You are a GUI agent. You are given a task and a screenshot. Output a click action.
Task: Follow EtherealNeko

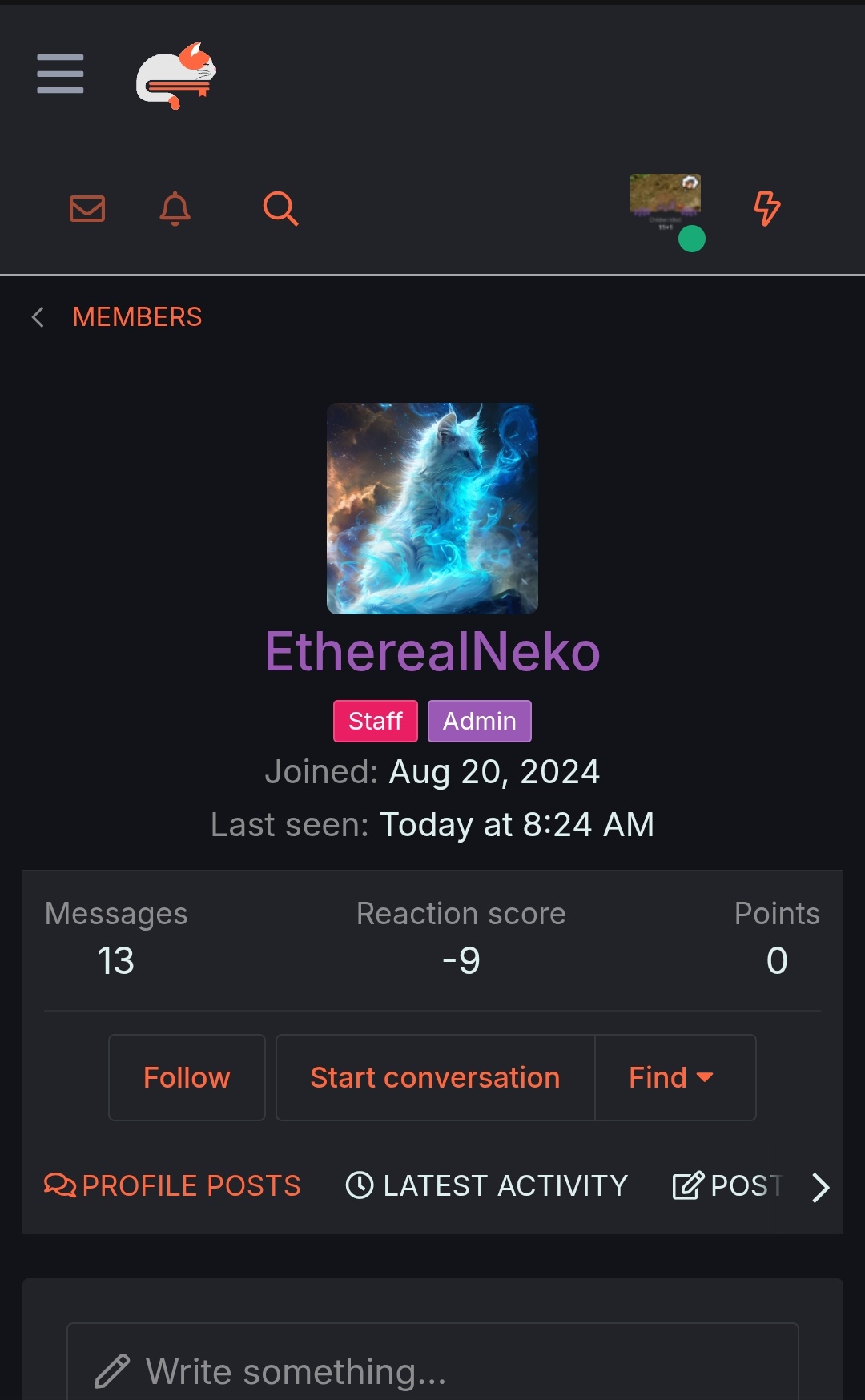coord(187,1077)
